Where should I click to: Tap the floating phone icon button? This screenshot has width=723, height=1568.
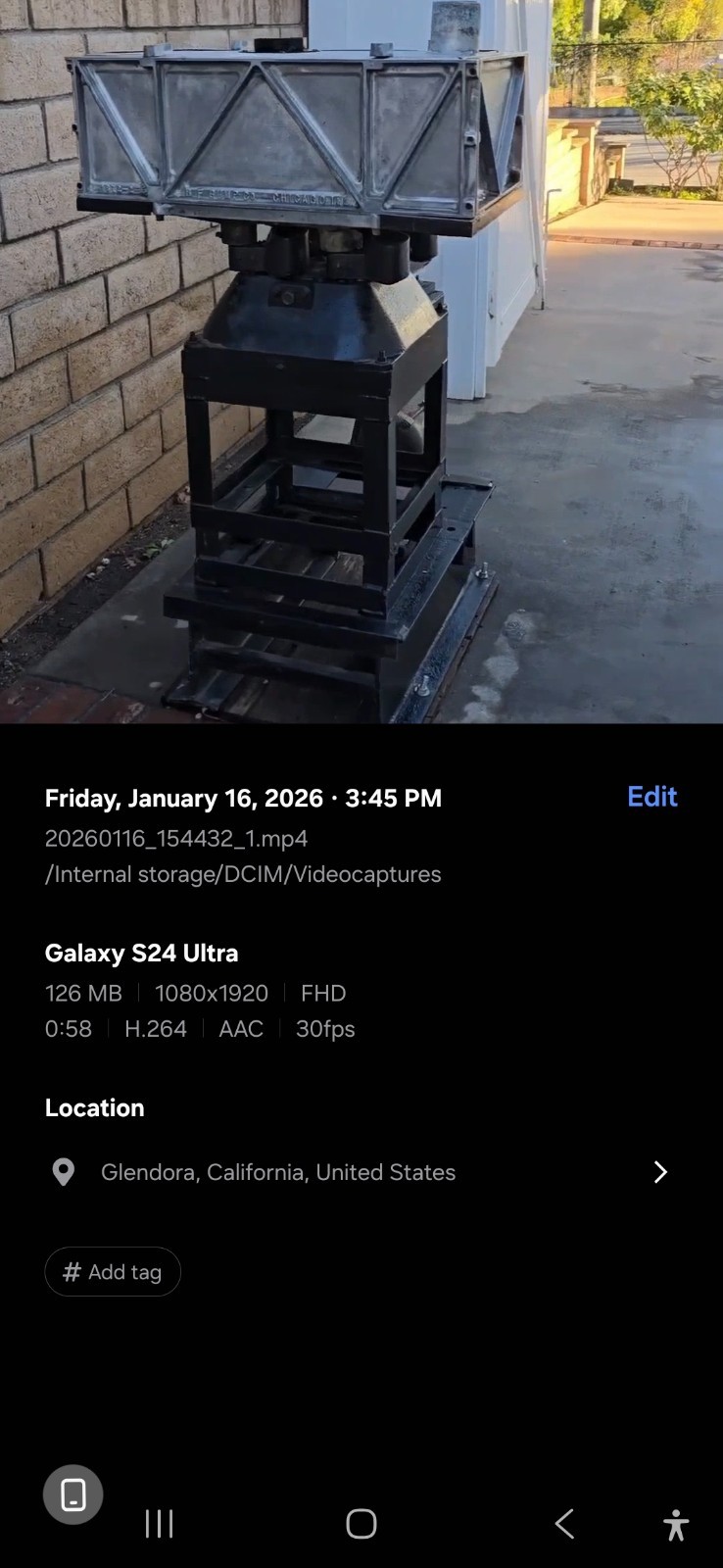73,1494
